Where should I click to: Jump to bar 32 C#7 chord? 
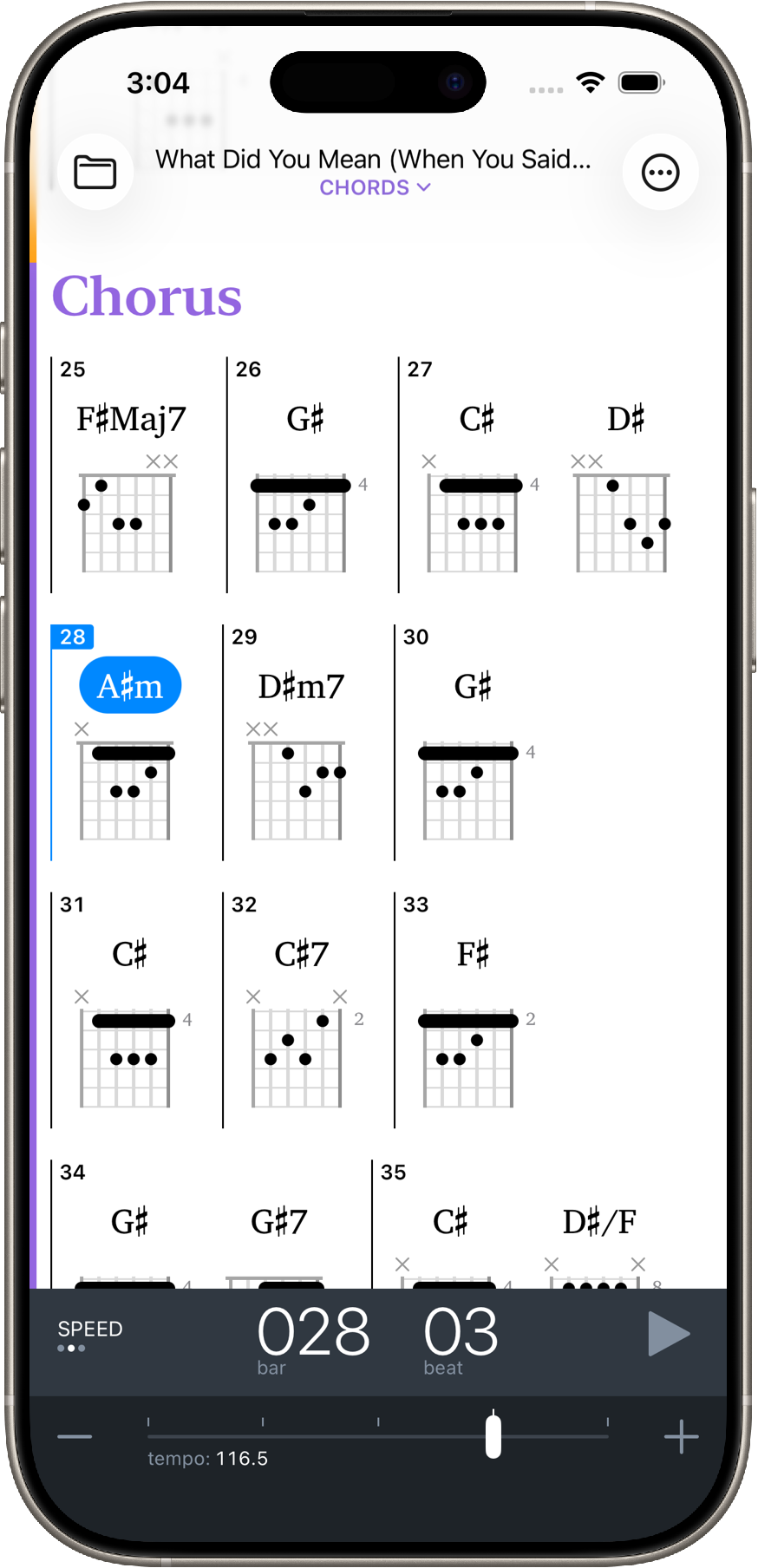tap(301, 955)
